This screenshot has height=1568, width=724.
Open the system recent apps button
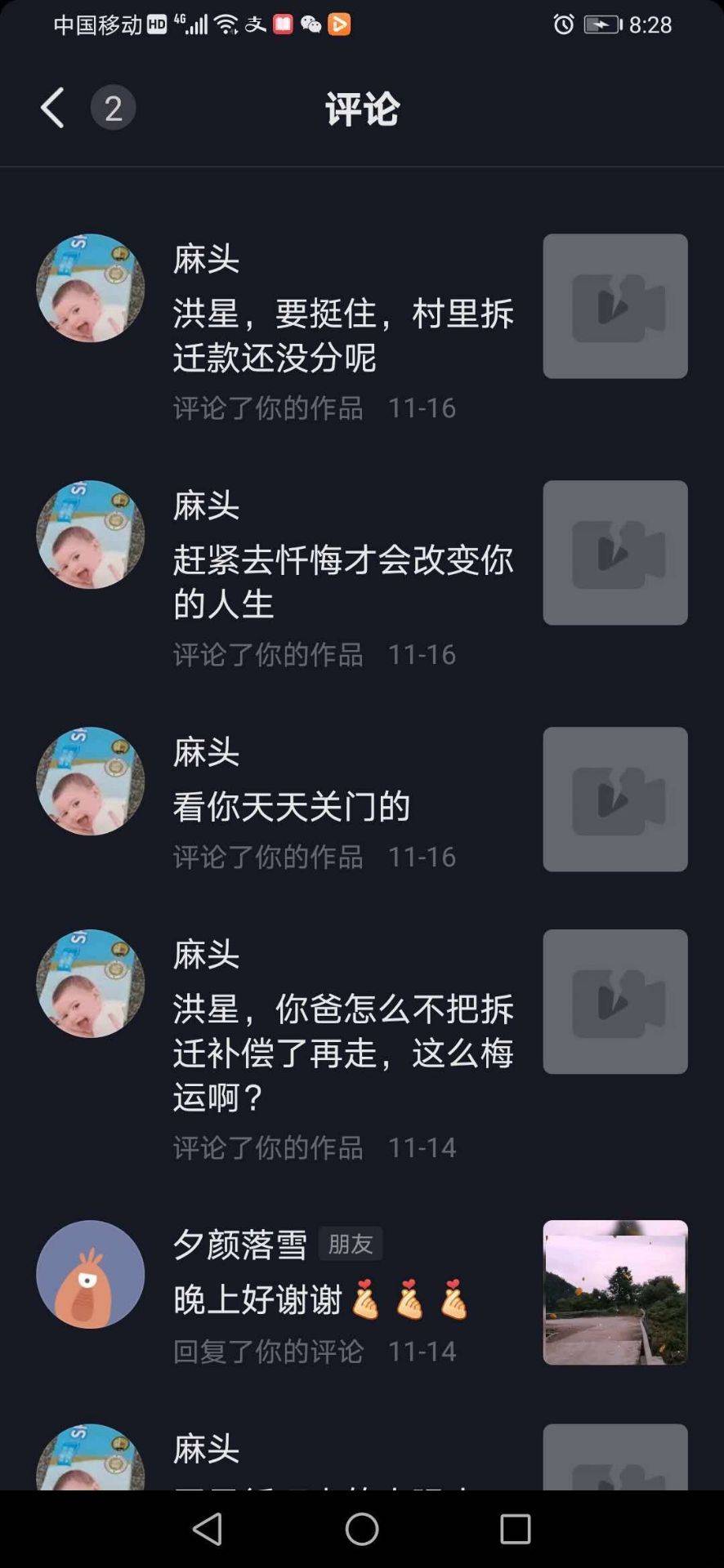pyautogui.click(x=515, y=1529)
